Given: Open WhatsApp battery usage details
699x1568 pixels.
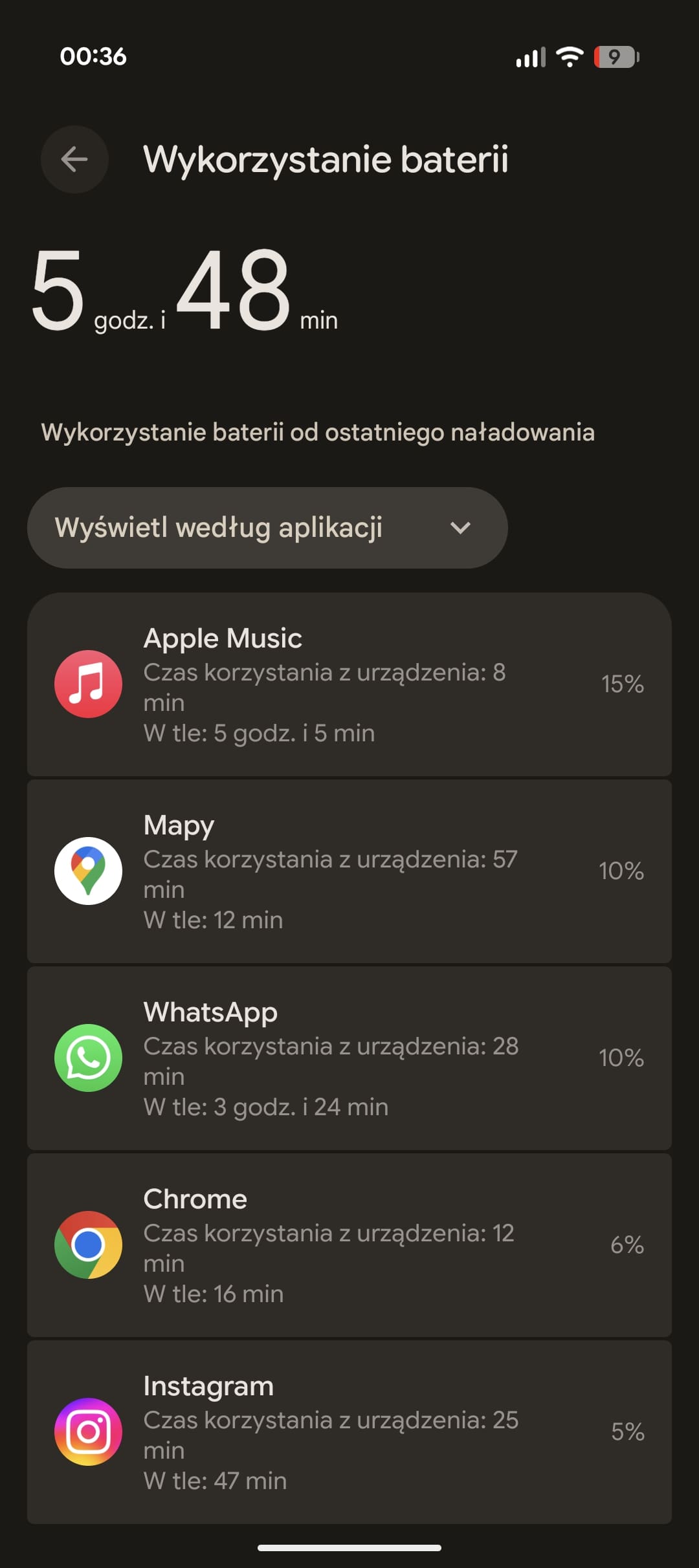Looking at the screenshot, I should pyautogui.click(x=349, y=1058).
